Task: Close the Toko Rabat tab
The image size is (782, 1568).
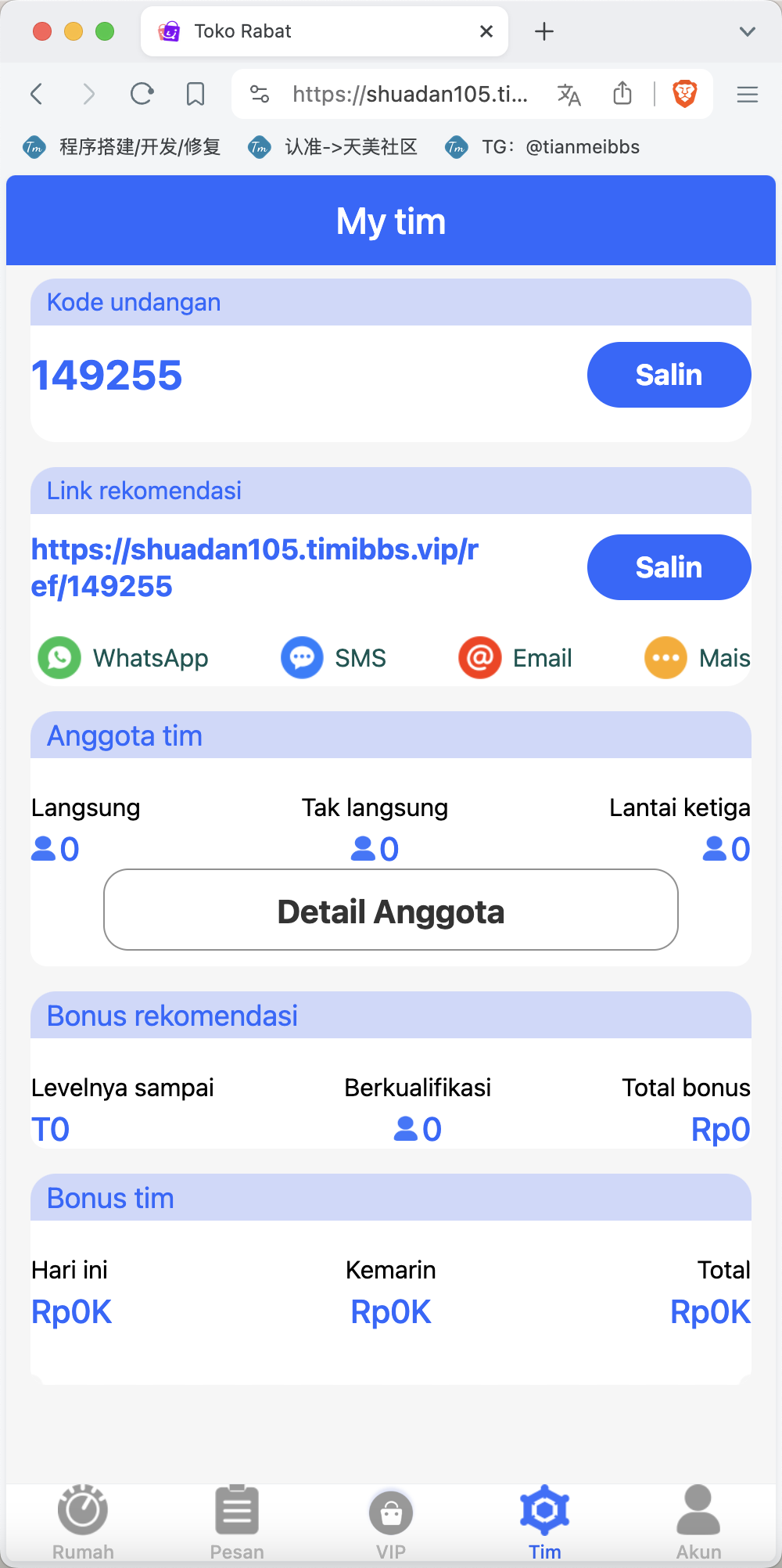Action: point(486,31)
